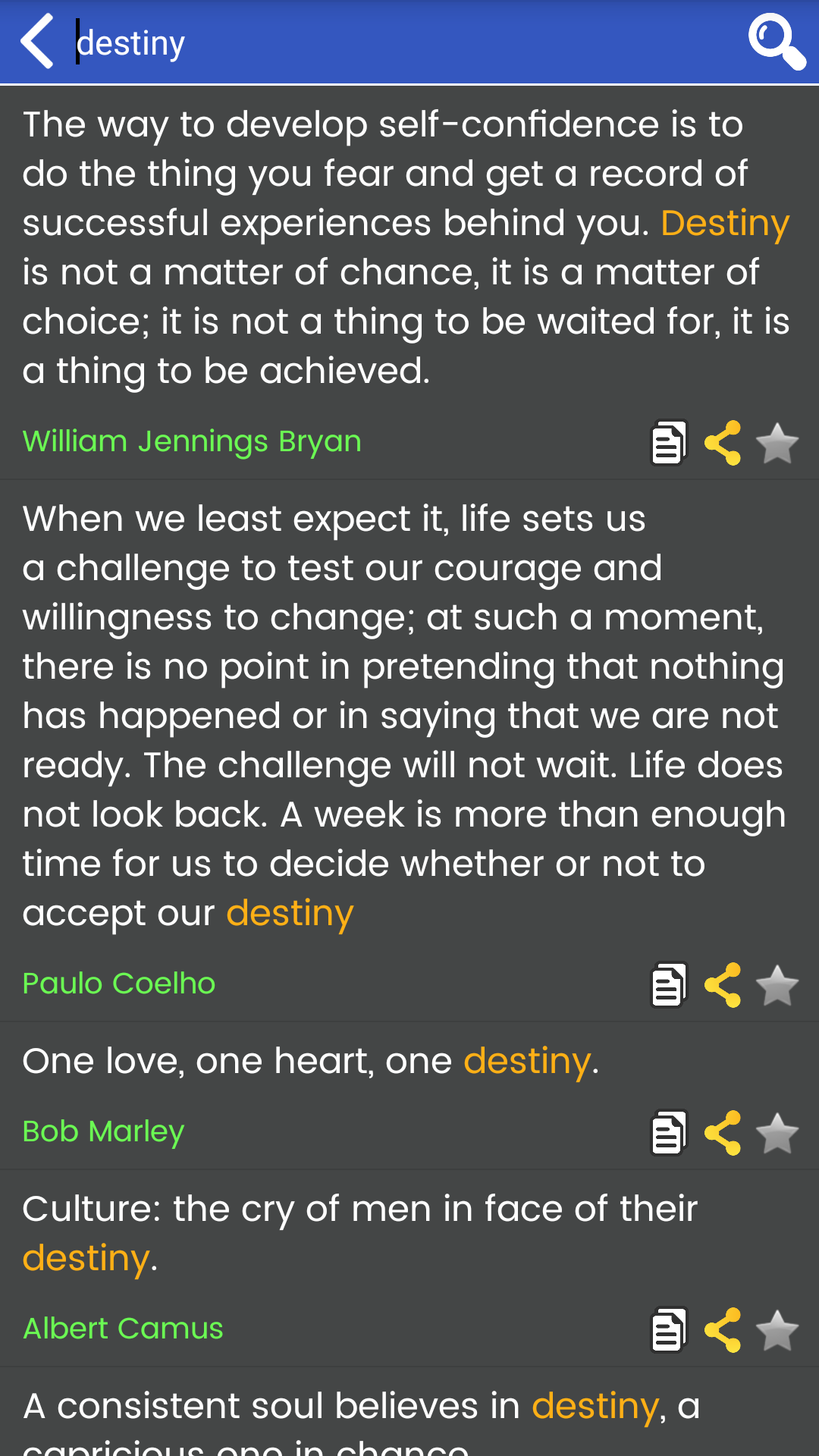This screenshot has width=819, height=1456.
Task: Go back using the arrow icon
Action: (x=38, y=42)
